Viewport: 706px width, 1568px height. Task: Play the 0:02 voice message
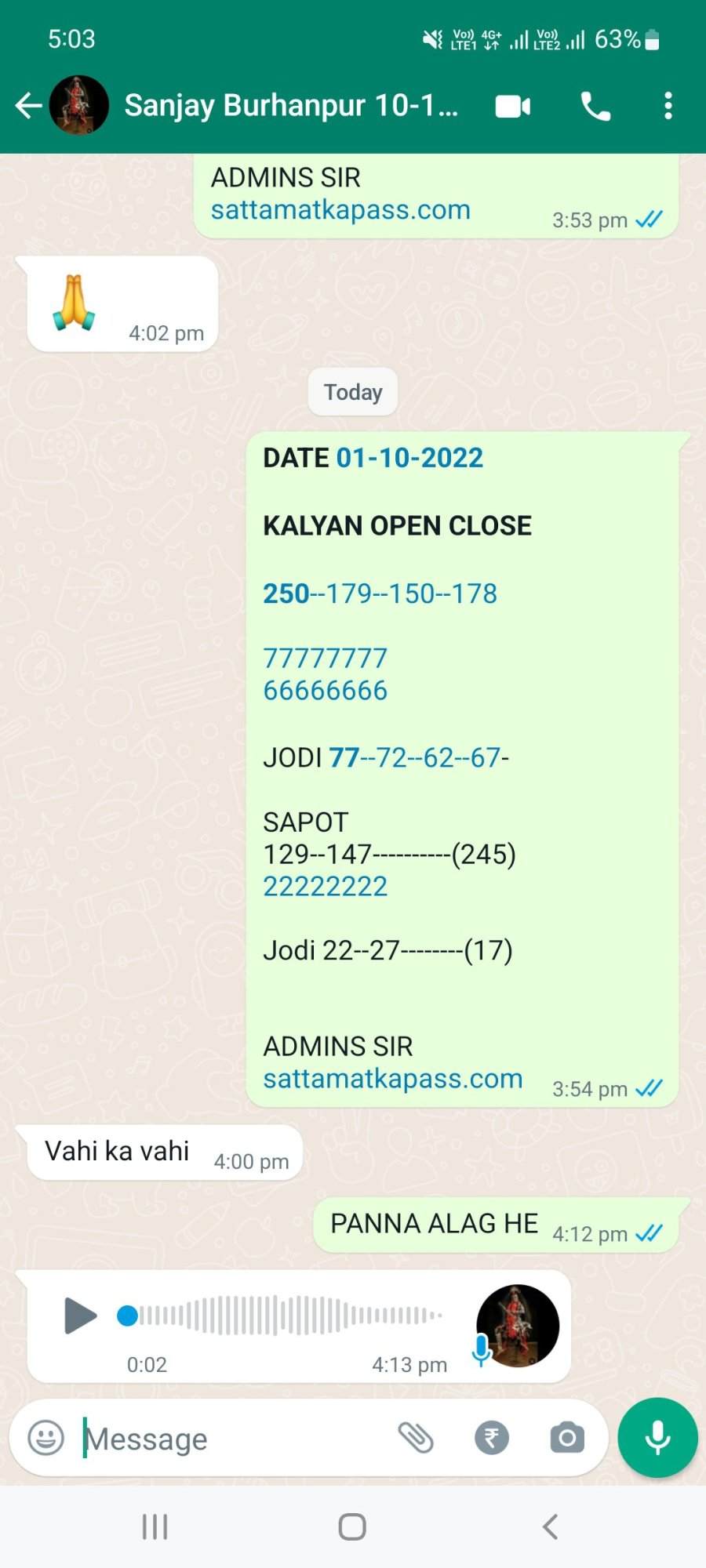point(80,1316)
